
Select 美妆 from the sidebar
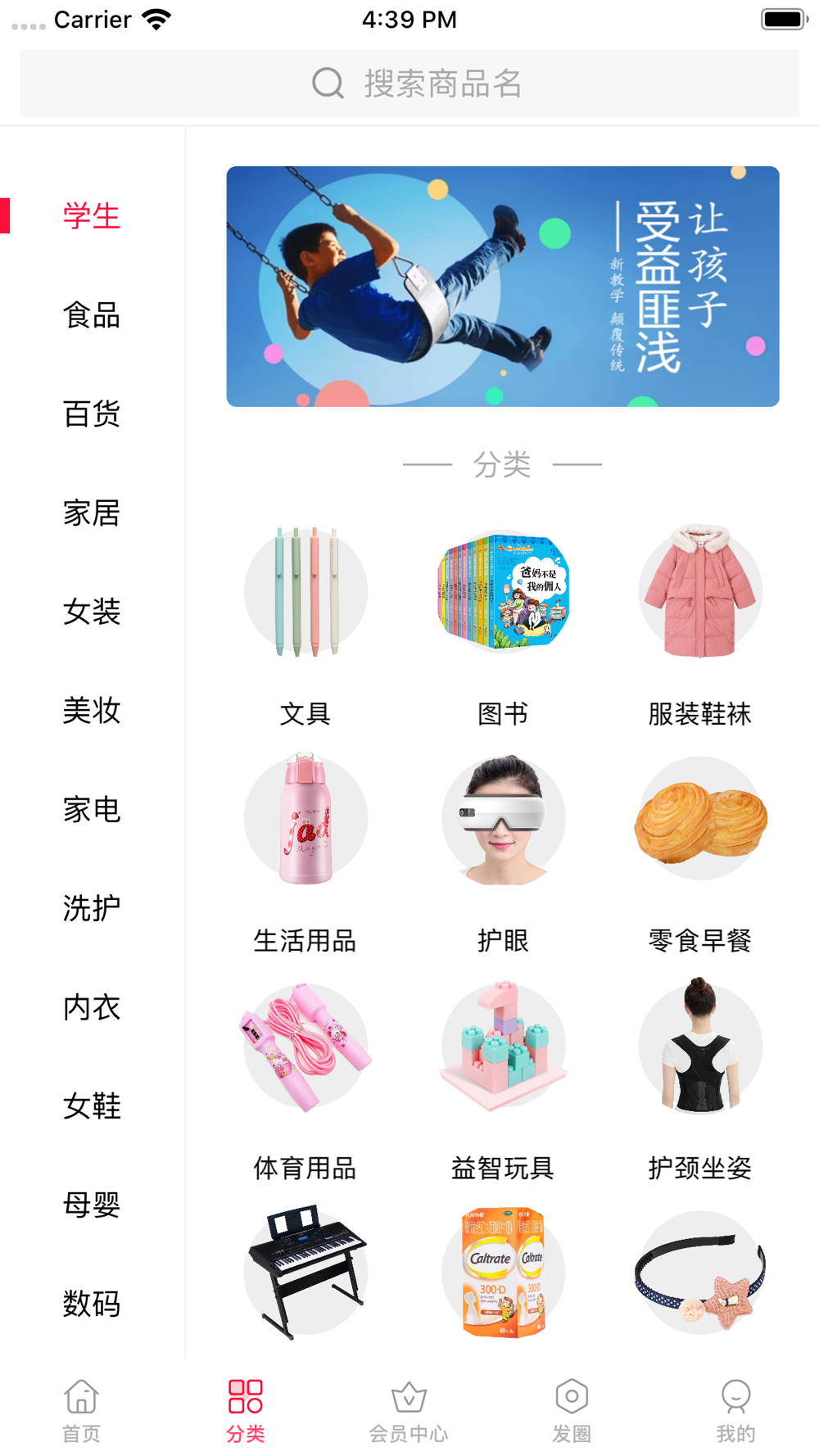click(x=92, y=710)
